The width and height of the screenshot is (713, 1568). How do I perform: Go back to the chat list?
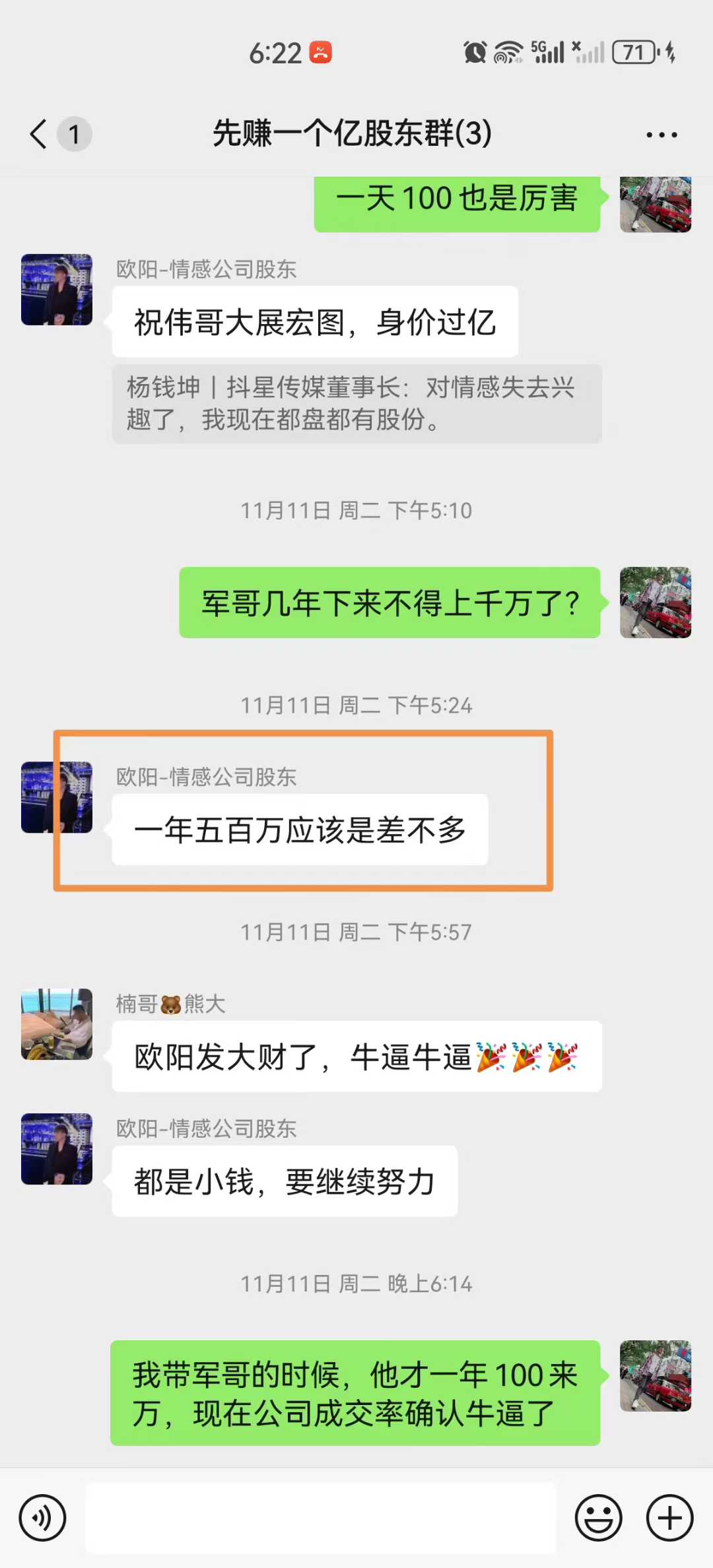point(40,134)
